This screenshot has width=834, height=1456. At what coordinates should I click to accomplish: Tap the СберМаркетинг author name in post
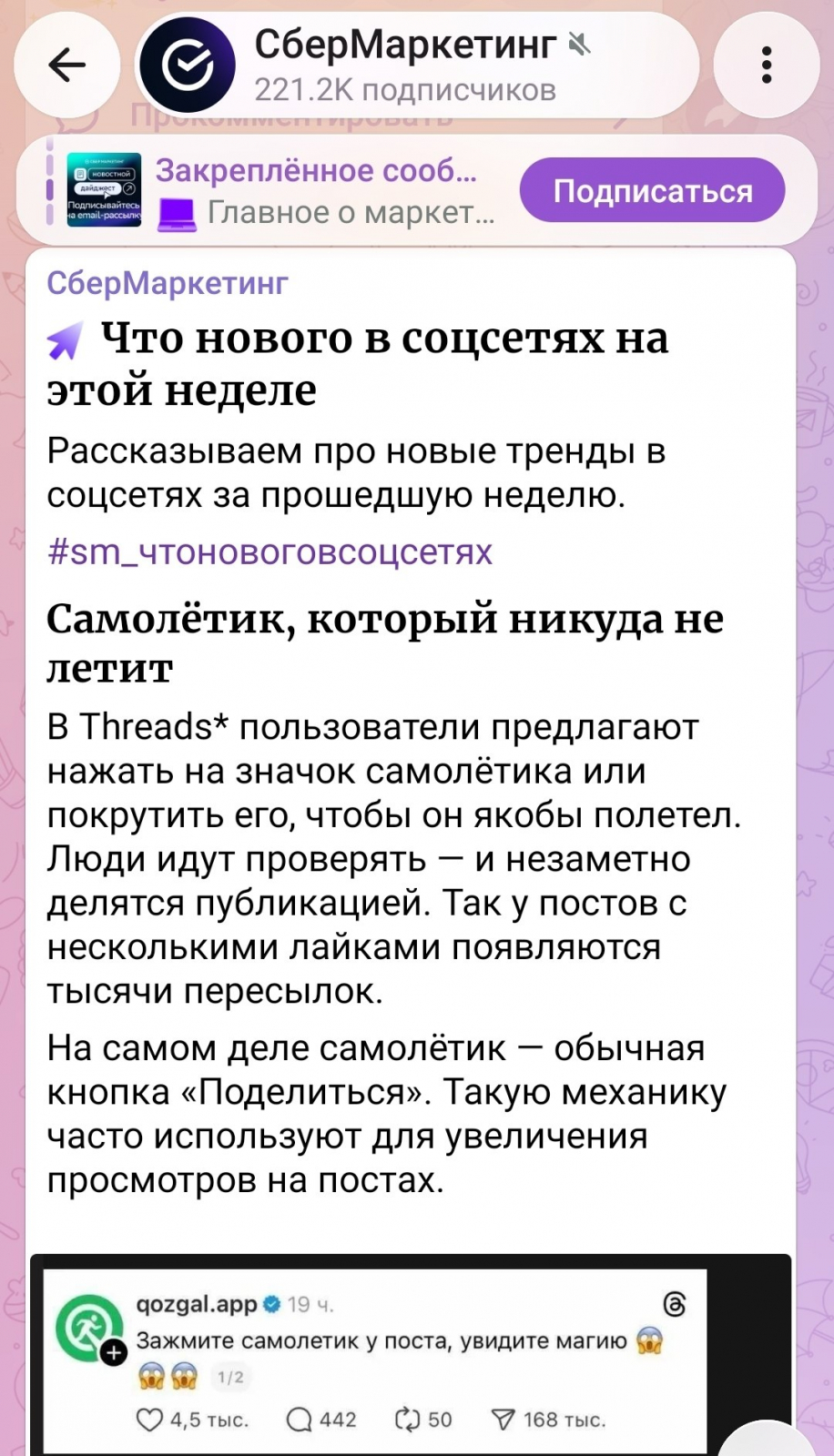tap(168, 283)
